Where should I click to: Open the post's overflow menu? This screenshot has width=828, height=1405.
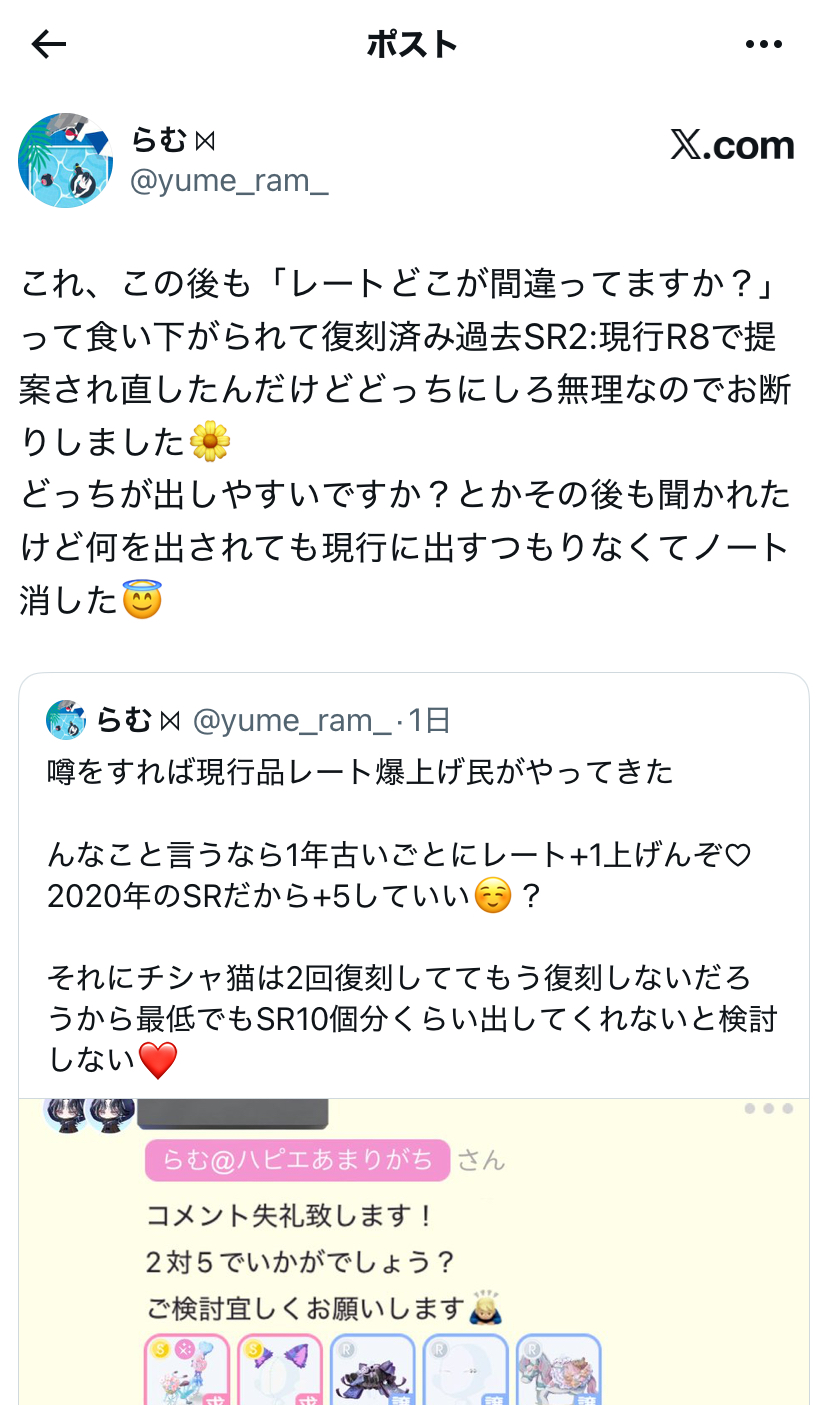[x=764, y=44]
